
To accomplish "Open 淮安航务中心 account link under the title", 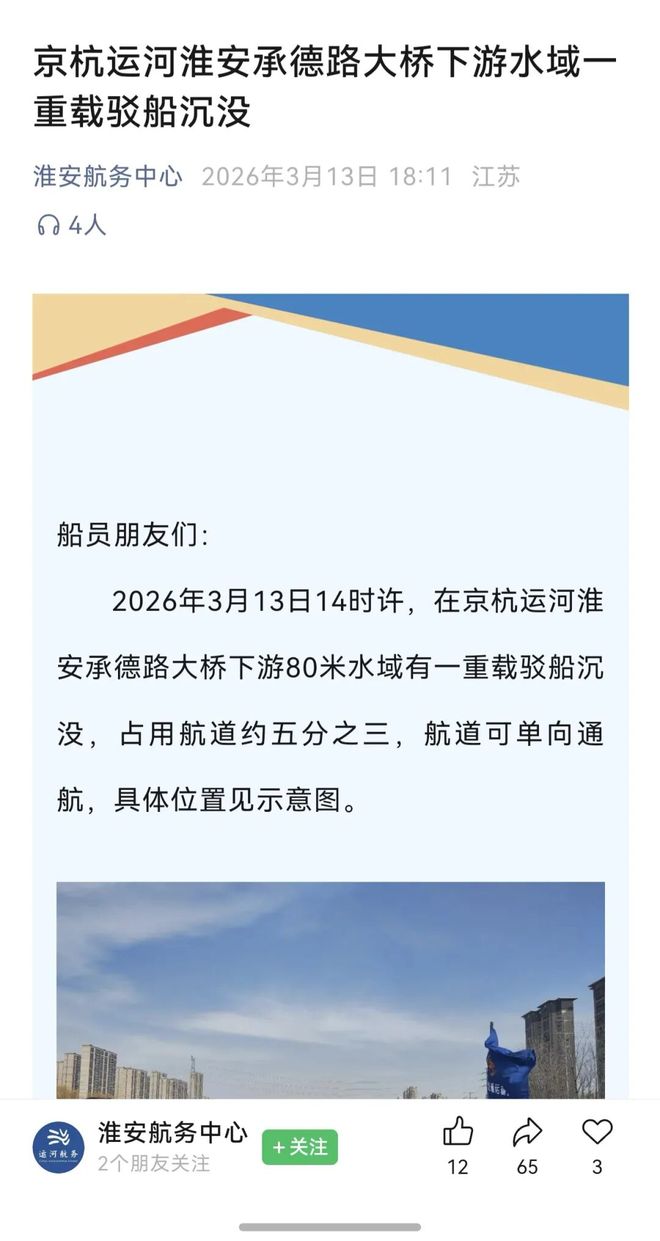I will pyautogui.click(x=108, y=177).
